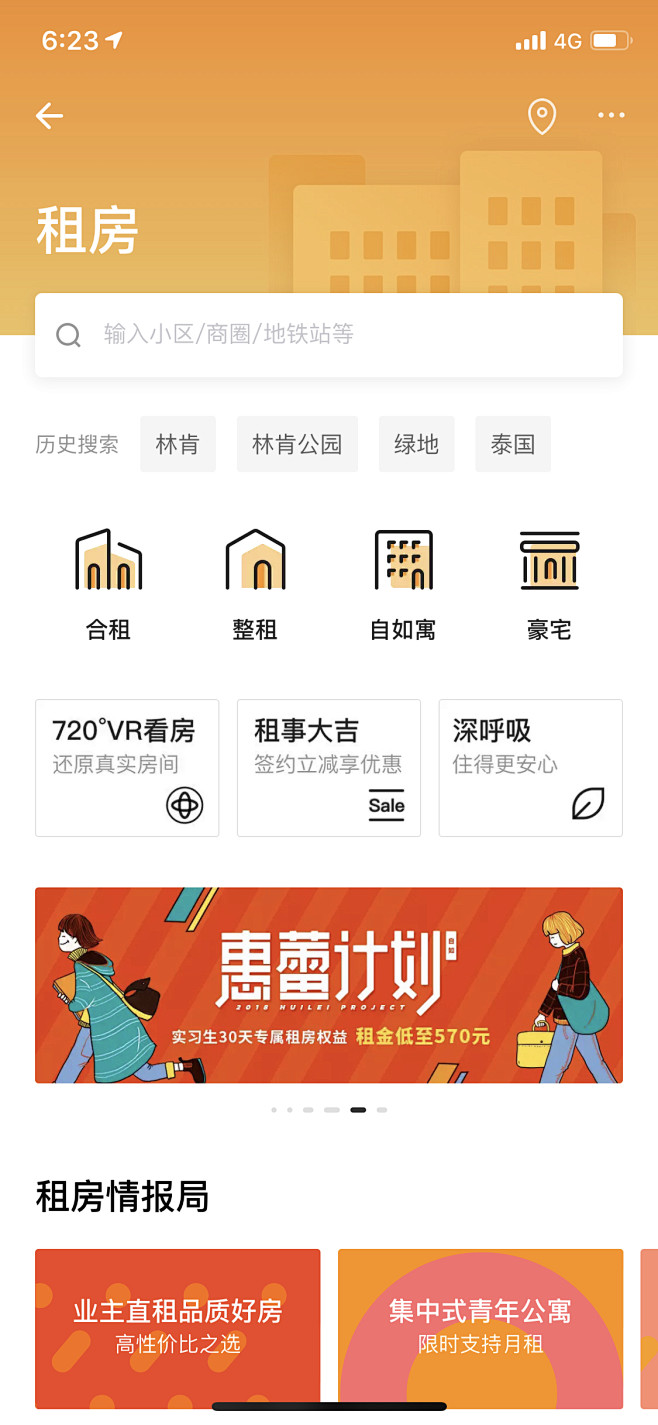Open the three-dot overflow menu

tap(611, 116)
